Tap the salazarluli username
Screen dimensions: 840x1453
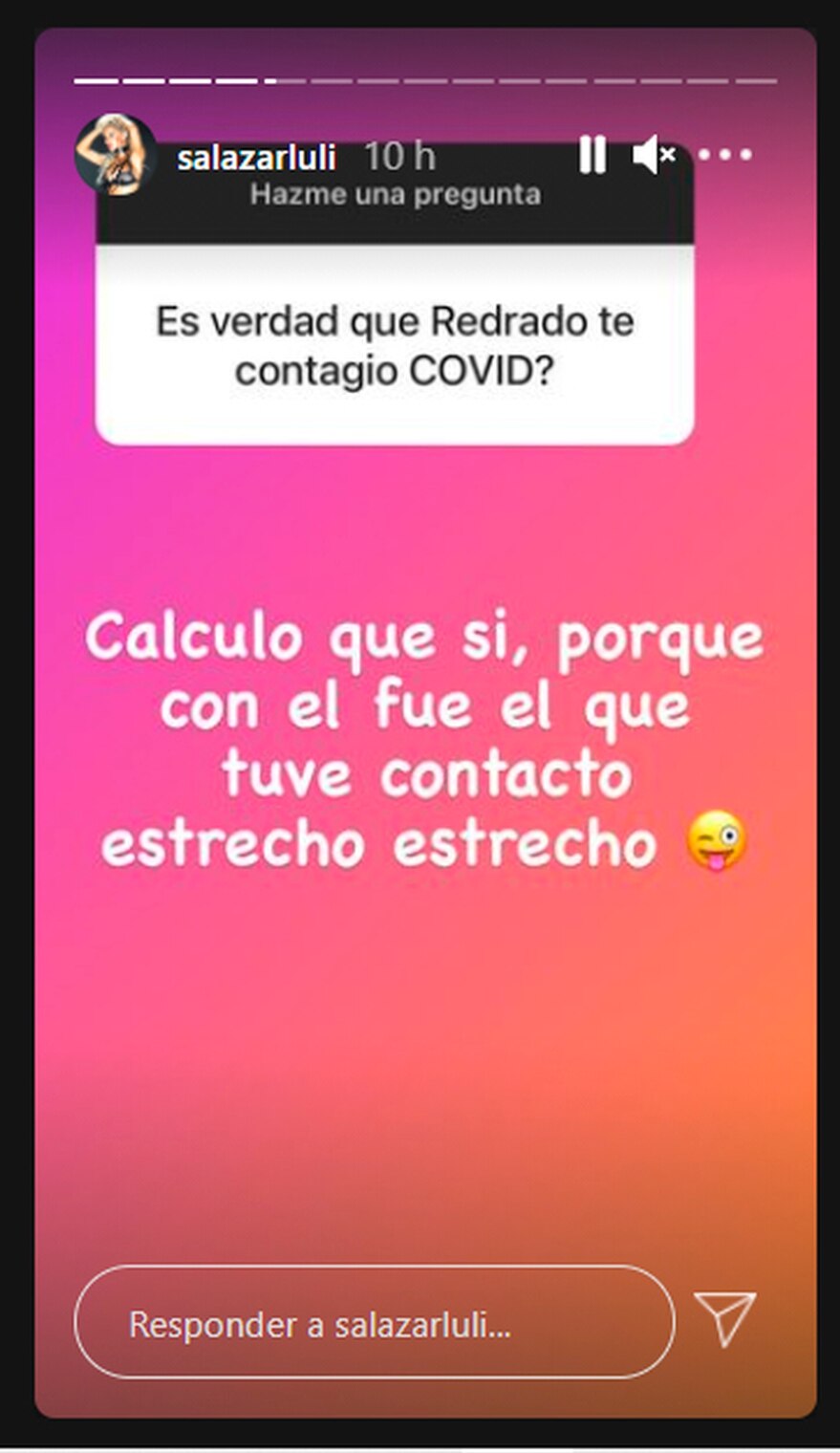coord(256,158)
